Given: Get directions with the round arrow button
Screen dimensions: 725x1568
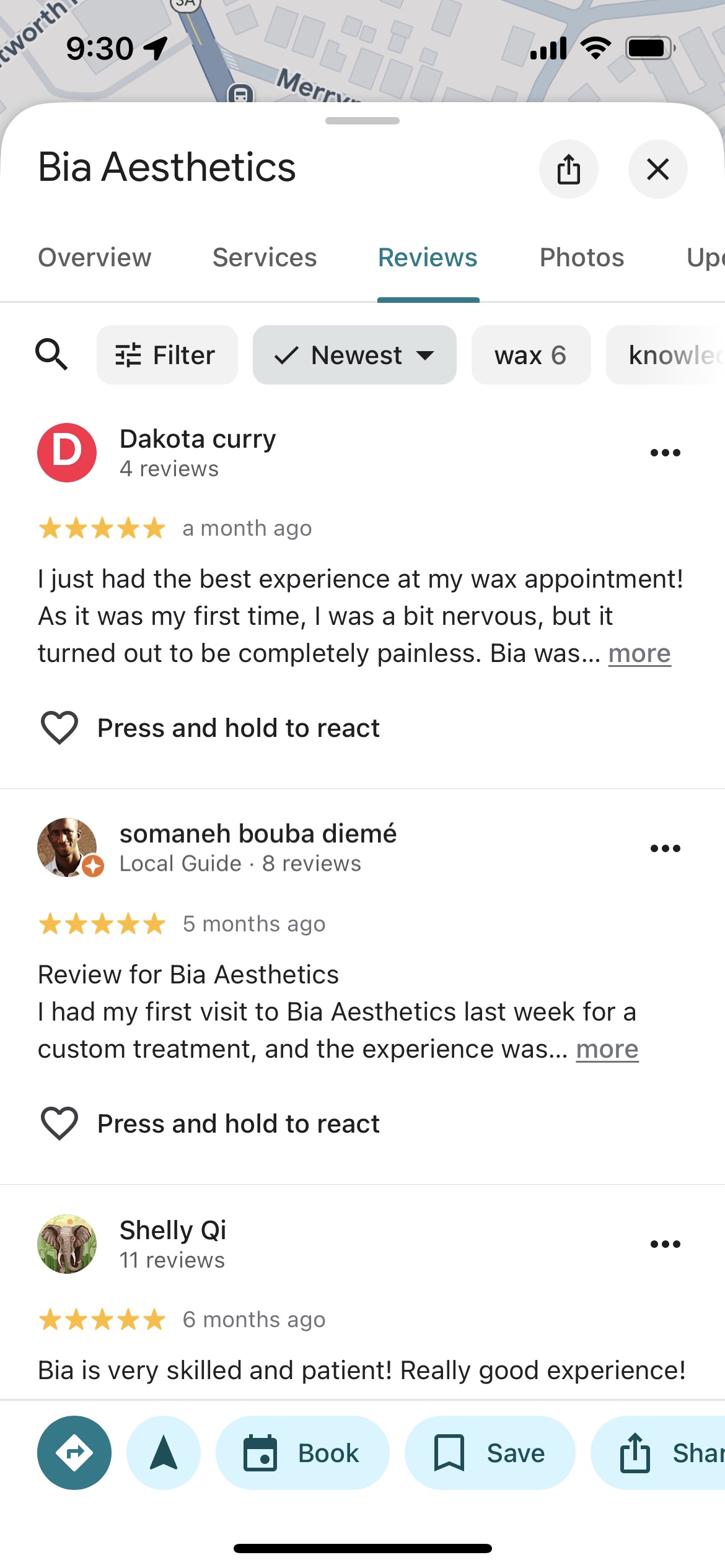Looking at the screenshot, I should click(74, 1453).
